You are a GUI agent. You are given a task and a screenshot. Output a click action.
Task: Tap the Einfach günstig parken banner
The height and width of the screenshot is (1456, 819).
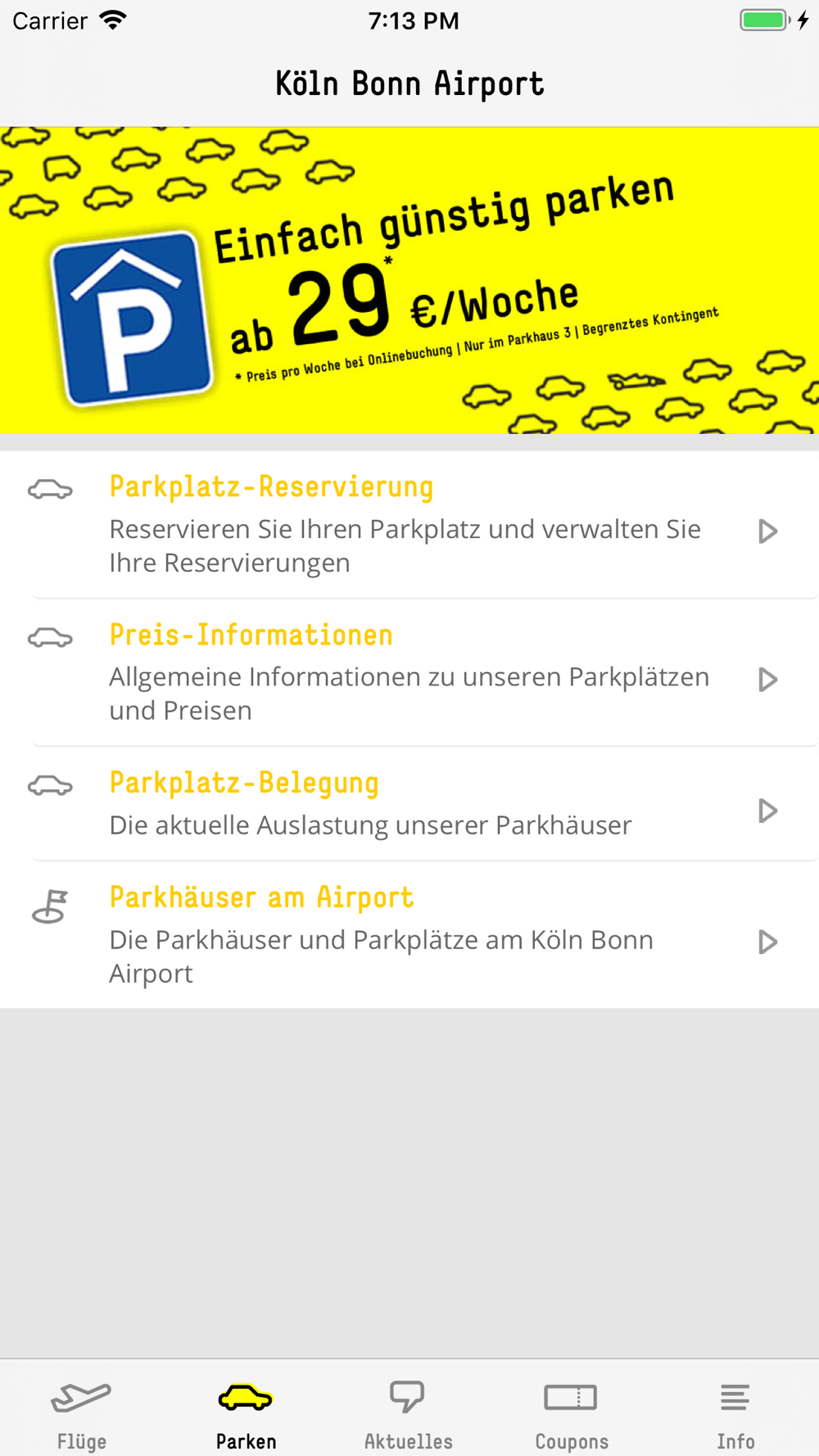(409, 280)
